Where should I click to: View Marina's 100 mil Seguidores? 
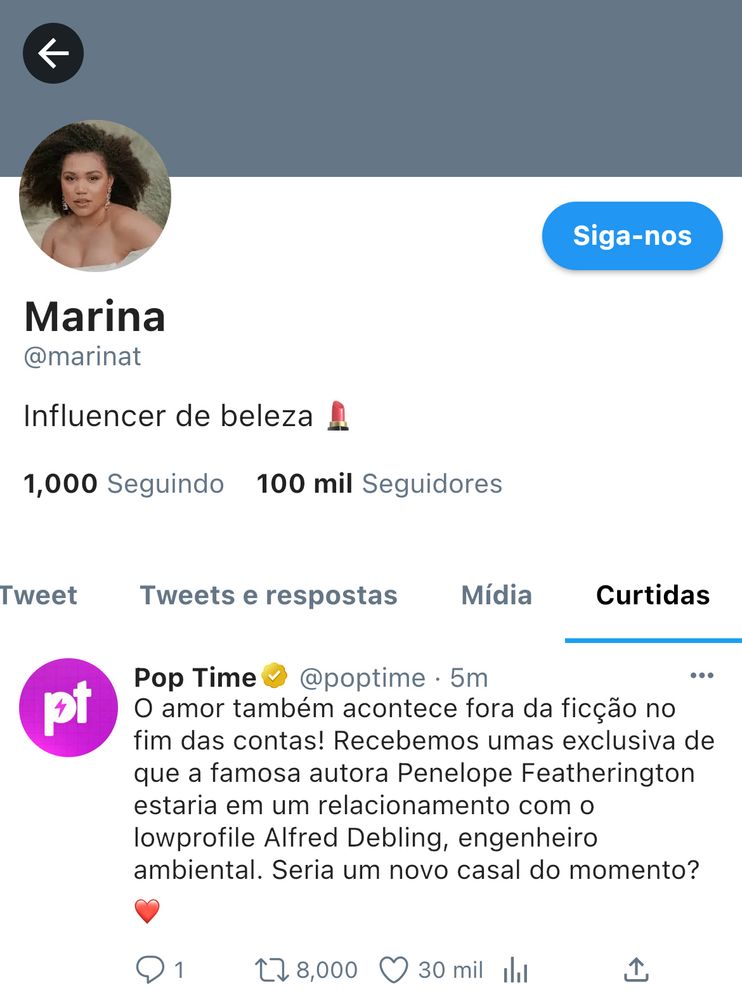[378, 484]
